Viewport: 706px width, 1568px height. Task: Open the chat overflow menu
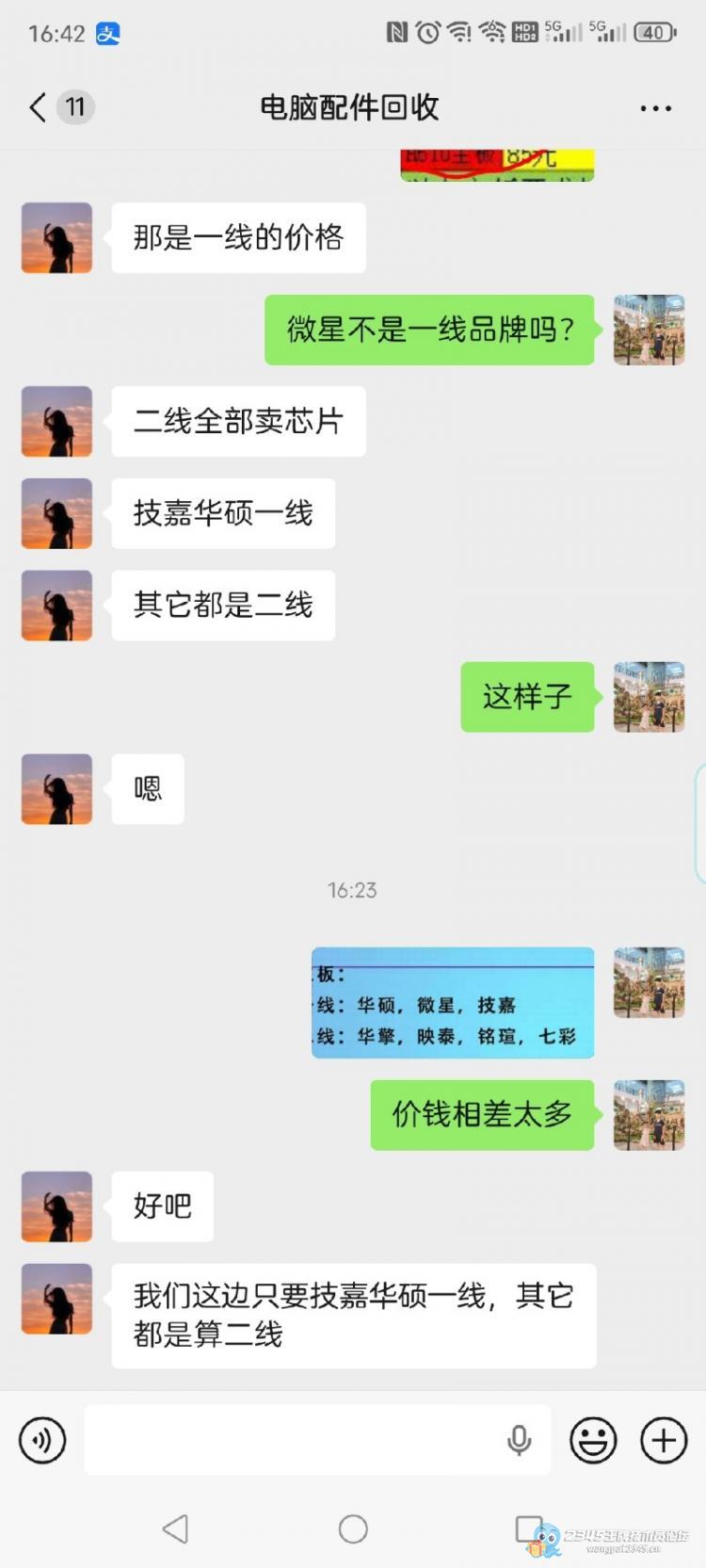[655, 108]
